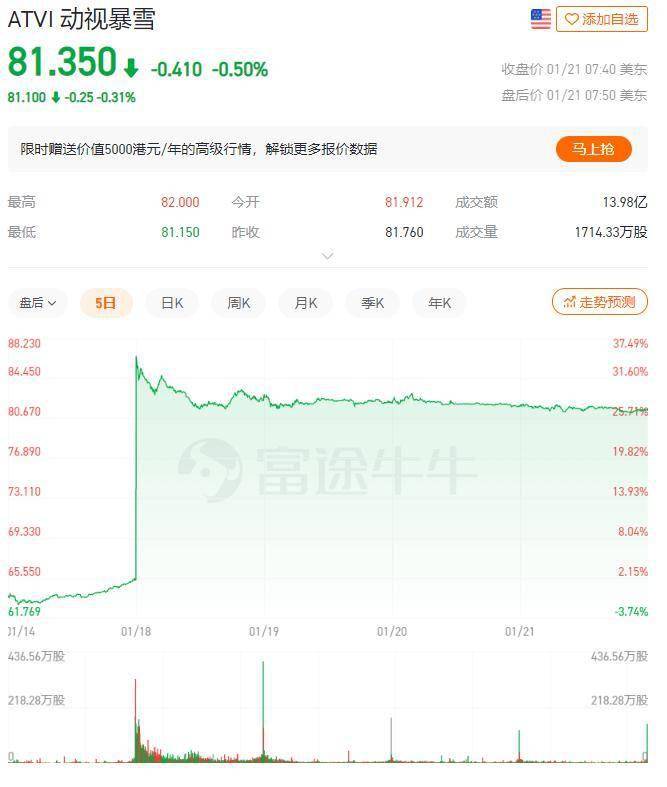Screen dimensions: 667x787
Task: Switch to the 年K chart
Action: 440,302
